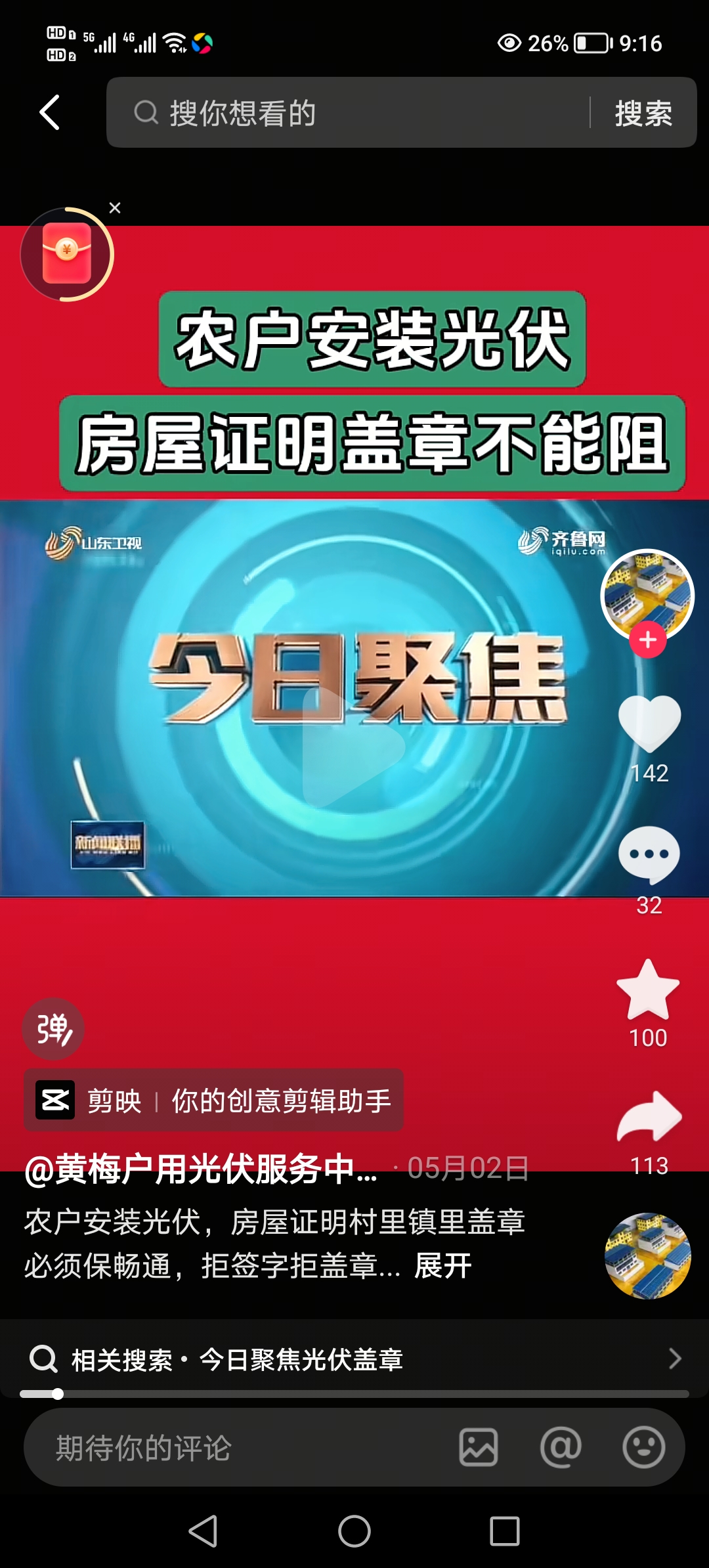Tap the 期待你的评论 comment box
Viewport: 709px width, 1568px height.
click(236, 1448)
